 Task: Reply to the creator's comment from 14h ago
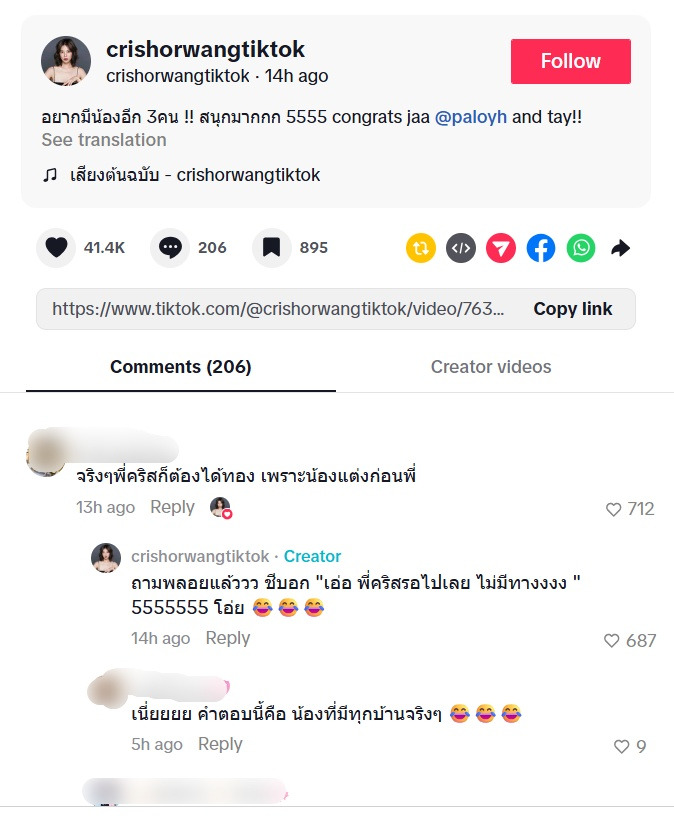coord(227,638)
